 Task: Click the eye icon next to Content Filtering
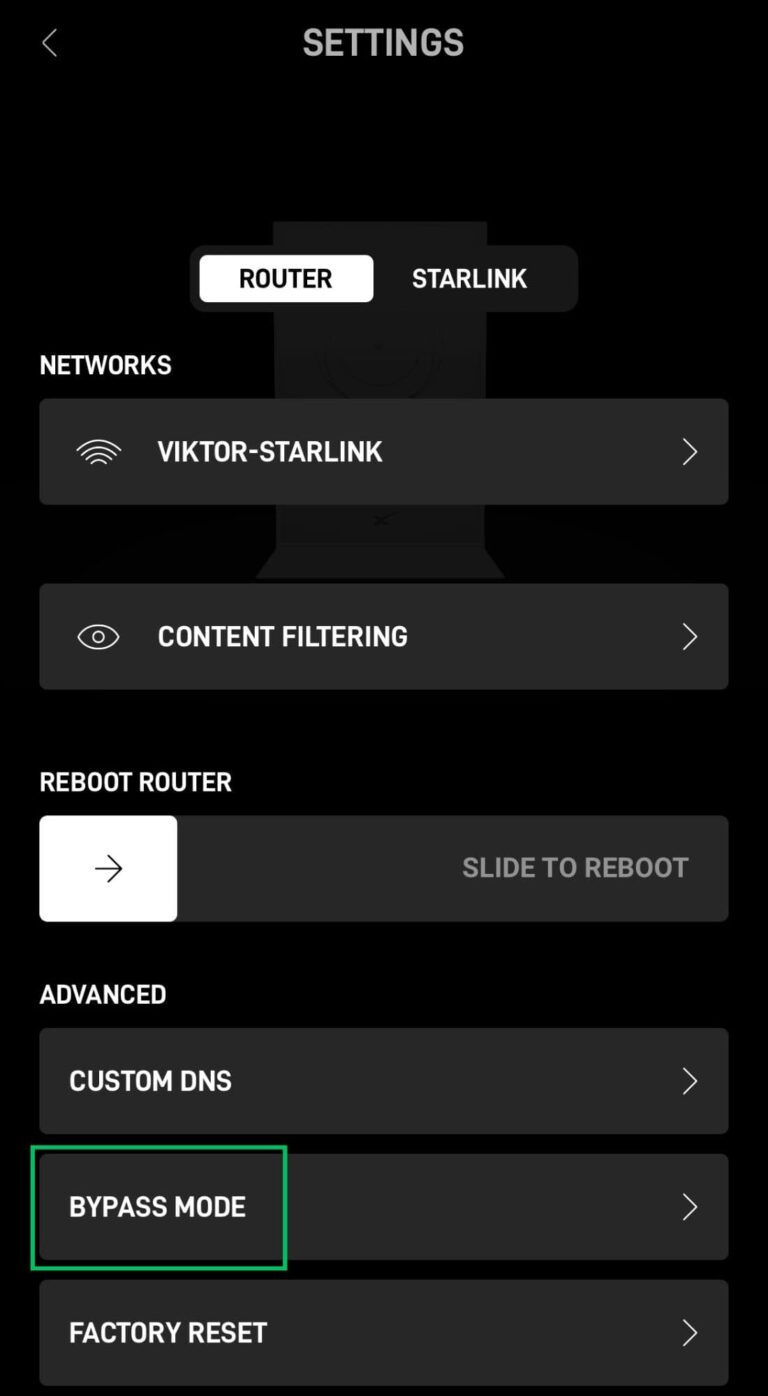point(98,636)
